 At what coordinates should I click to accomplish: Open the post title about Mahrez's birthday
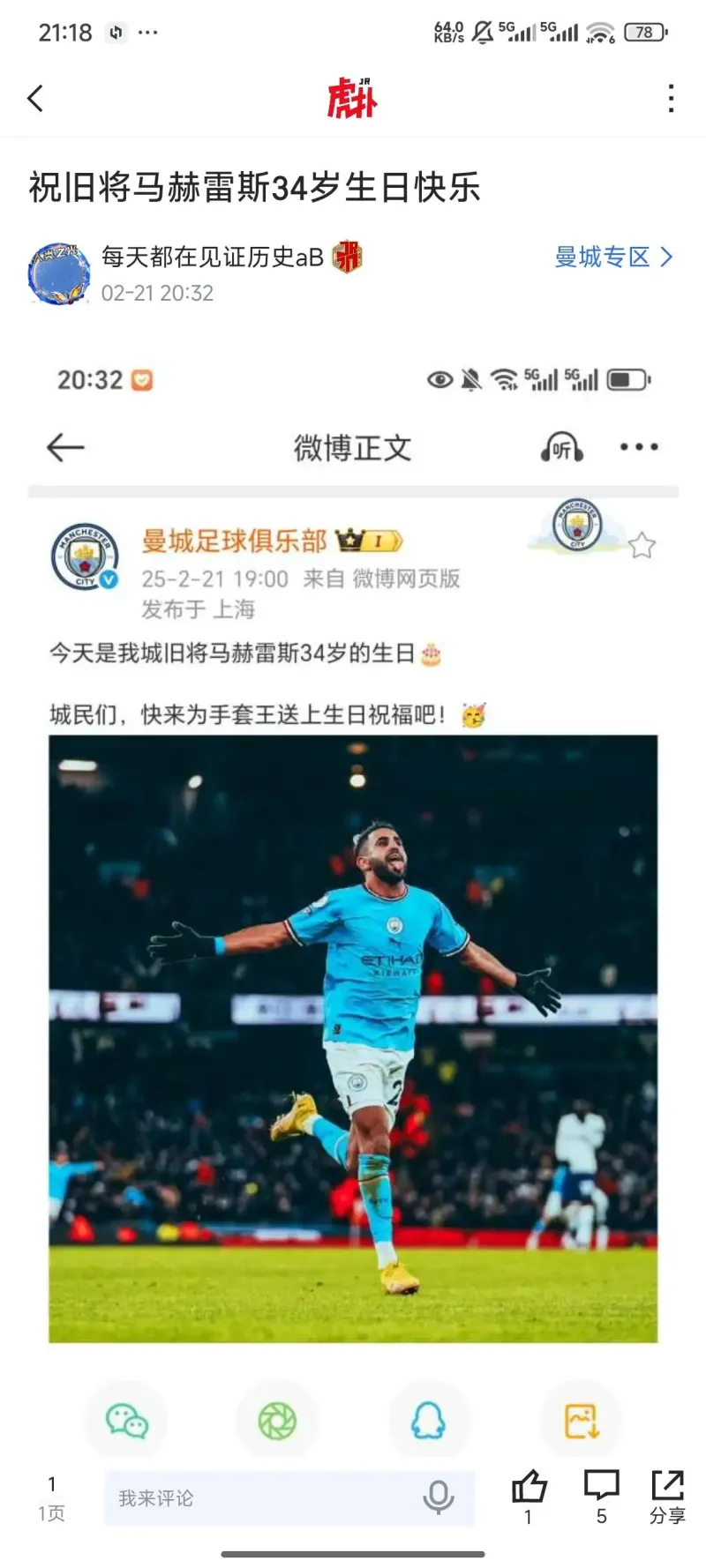pyautogui.click(x=256, y=185)
